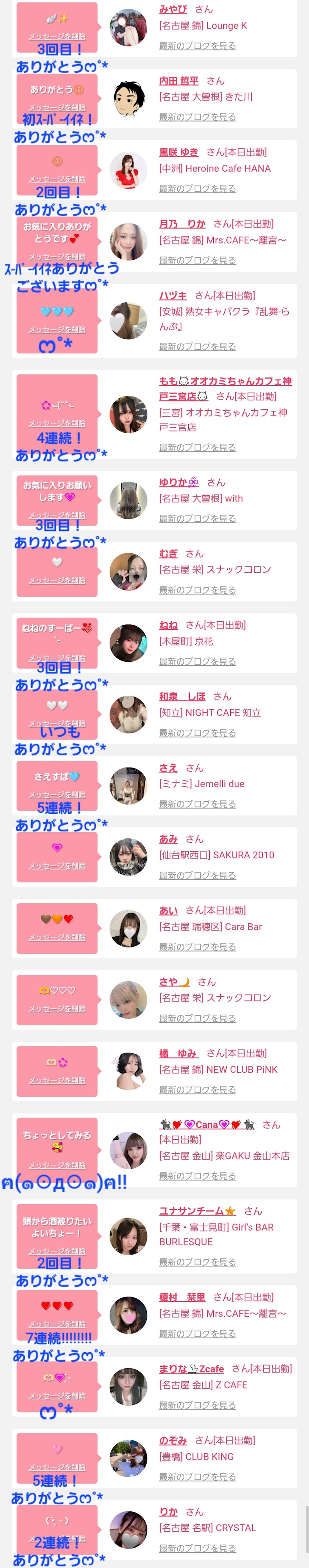Image resolution: width=309 pixels, height=1568 pixels.
Task: Delete the message sent to 月乃 りか
Action: tap(57, 256)
